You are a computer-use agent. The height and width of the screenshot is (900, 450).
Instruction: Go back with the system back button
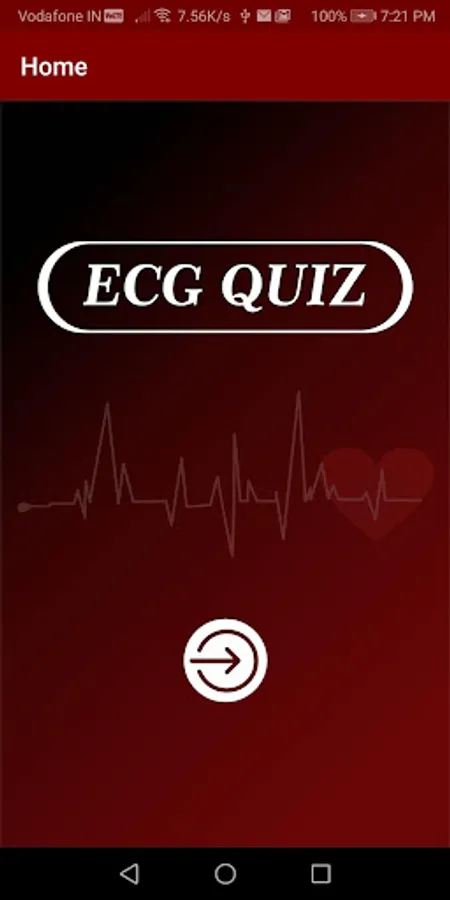pyautogui.click(x=129, y=874)
